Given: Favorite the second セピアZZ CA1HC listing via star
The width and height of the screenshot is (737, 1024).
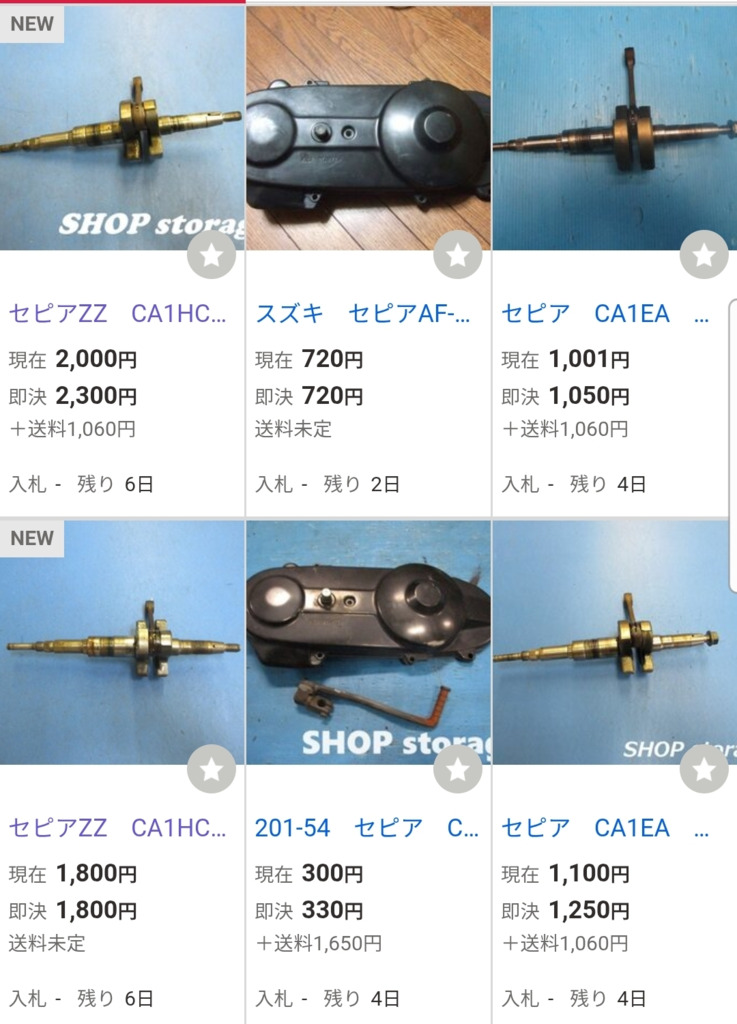Looking at the screenshot, I should (211, 770).
